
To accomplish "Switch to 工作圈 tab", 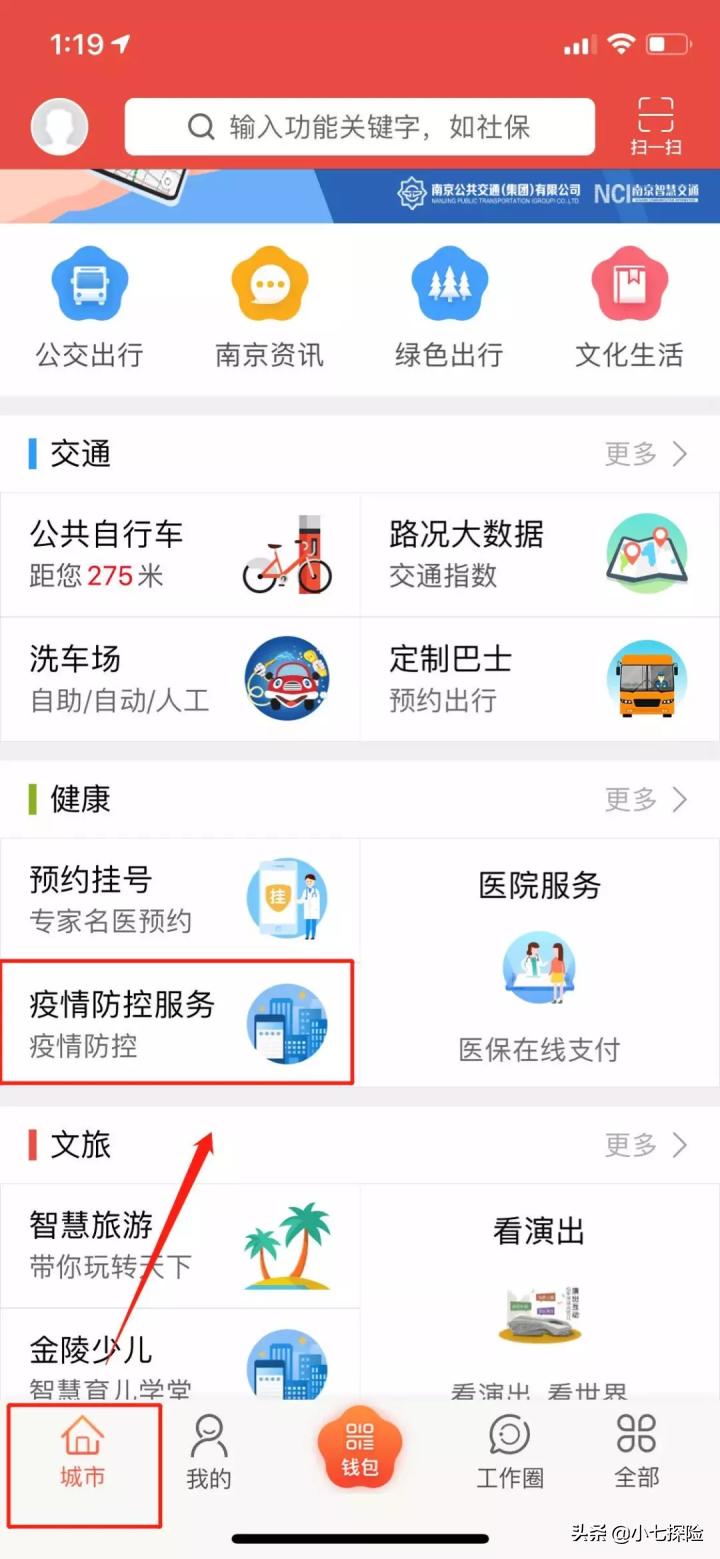I will coord(509,1453).
